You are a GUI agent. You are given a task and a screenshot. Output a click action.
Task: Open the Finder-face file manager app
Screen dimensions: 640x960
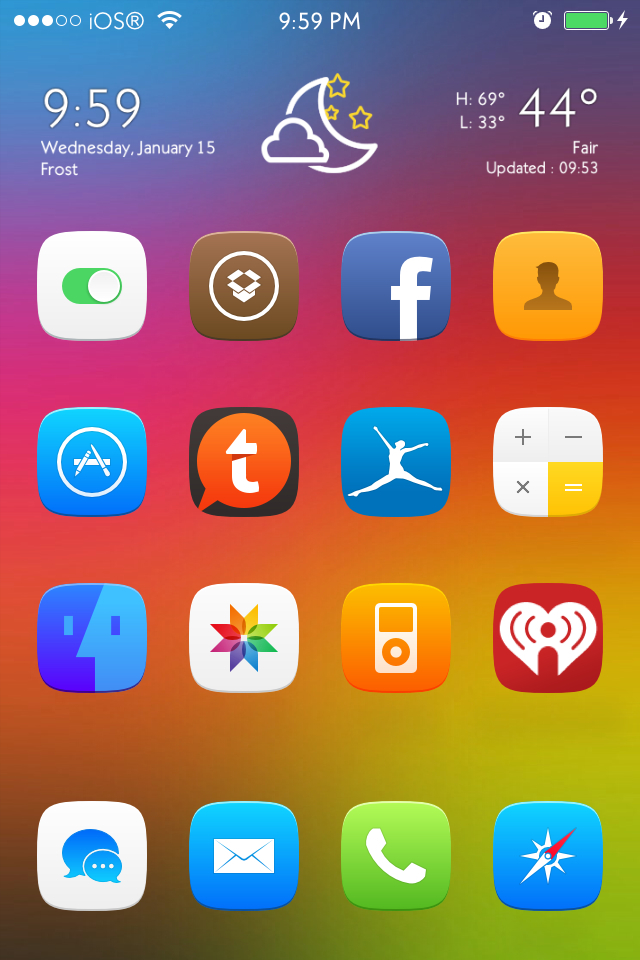[92, 638]
